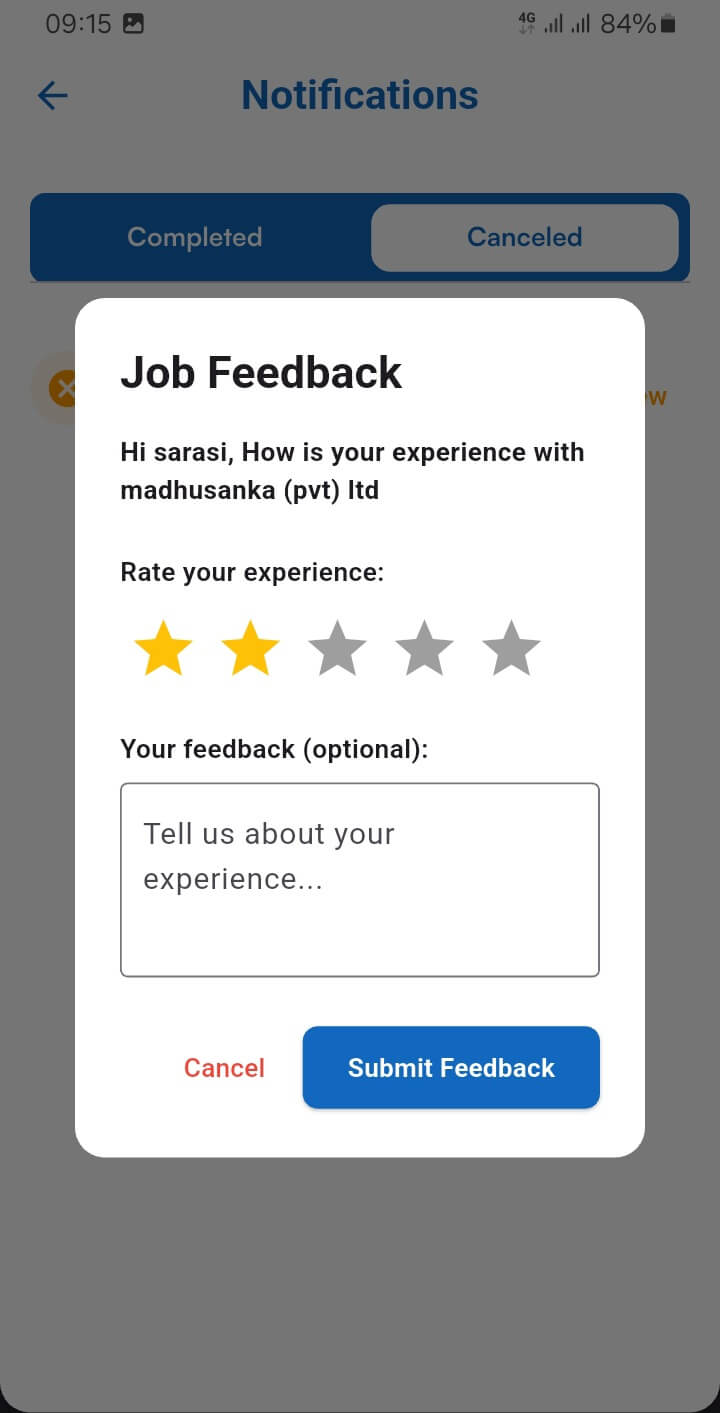
Task: Tap the 4G network indicator
Action: click(528, 22)
